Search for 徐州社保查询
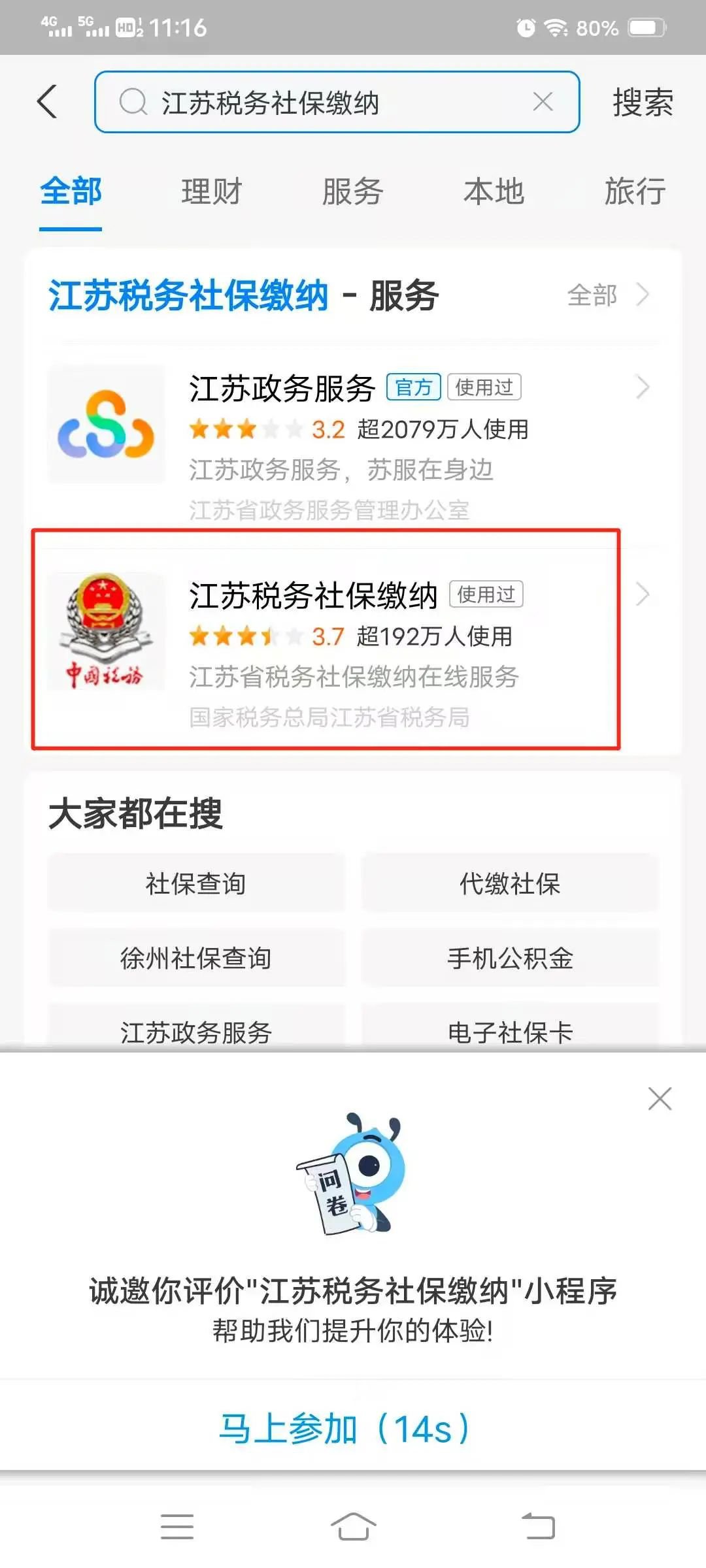 pyautogui.click(x=195, y=958)
